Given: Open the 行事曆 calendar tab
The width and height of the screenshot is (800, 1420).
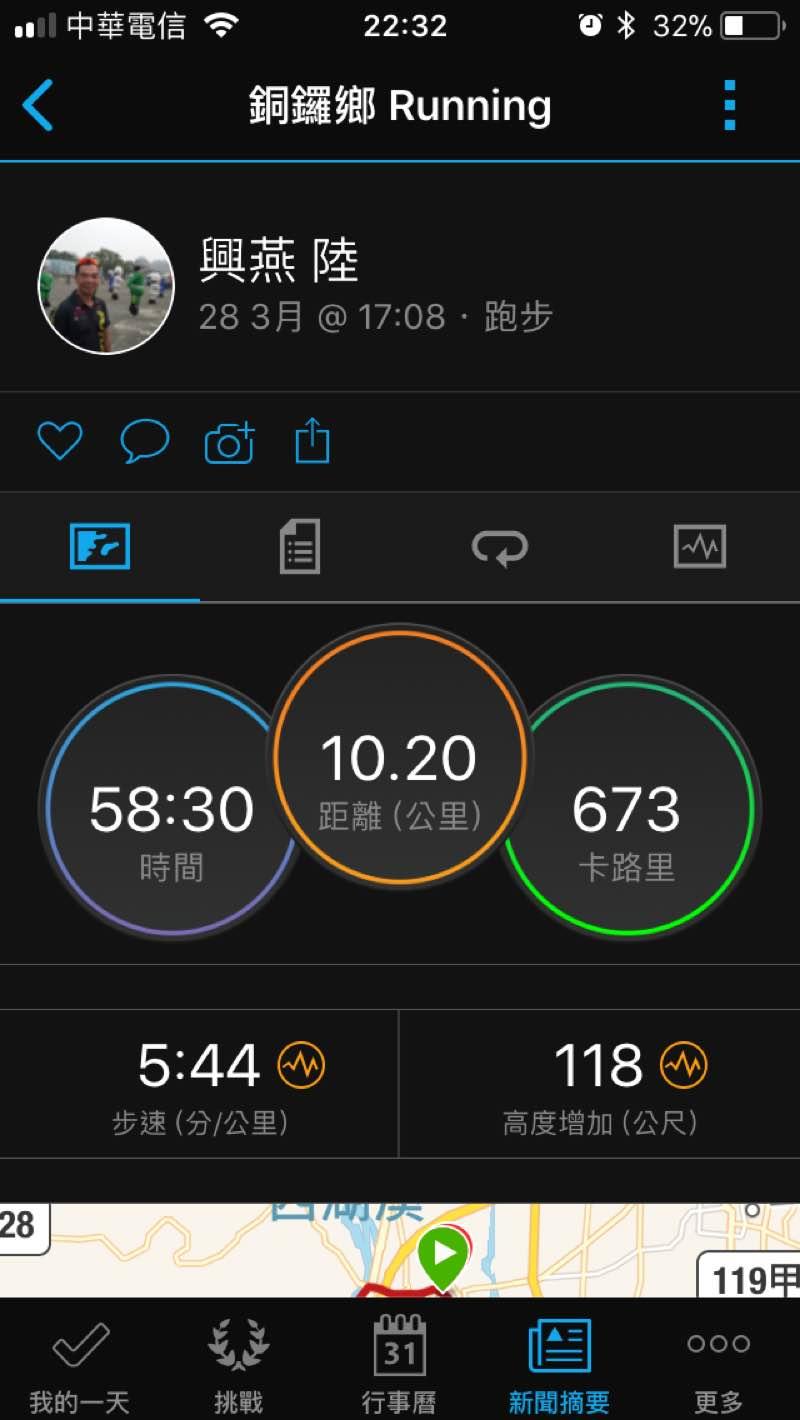Looking at the screenshot, I should click(x=399, y=1362).
